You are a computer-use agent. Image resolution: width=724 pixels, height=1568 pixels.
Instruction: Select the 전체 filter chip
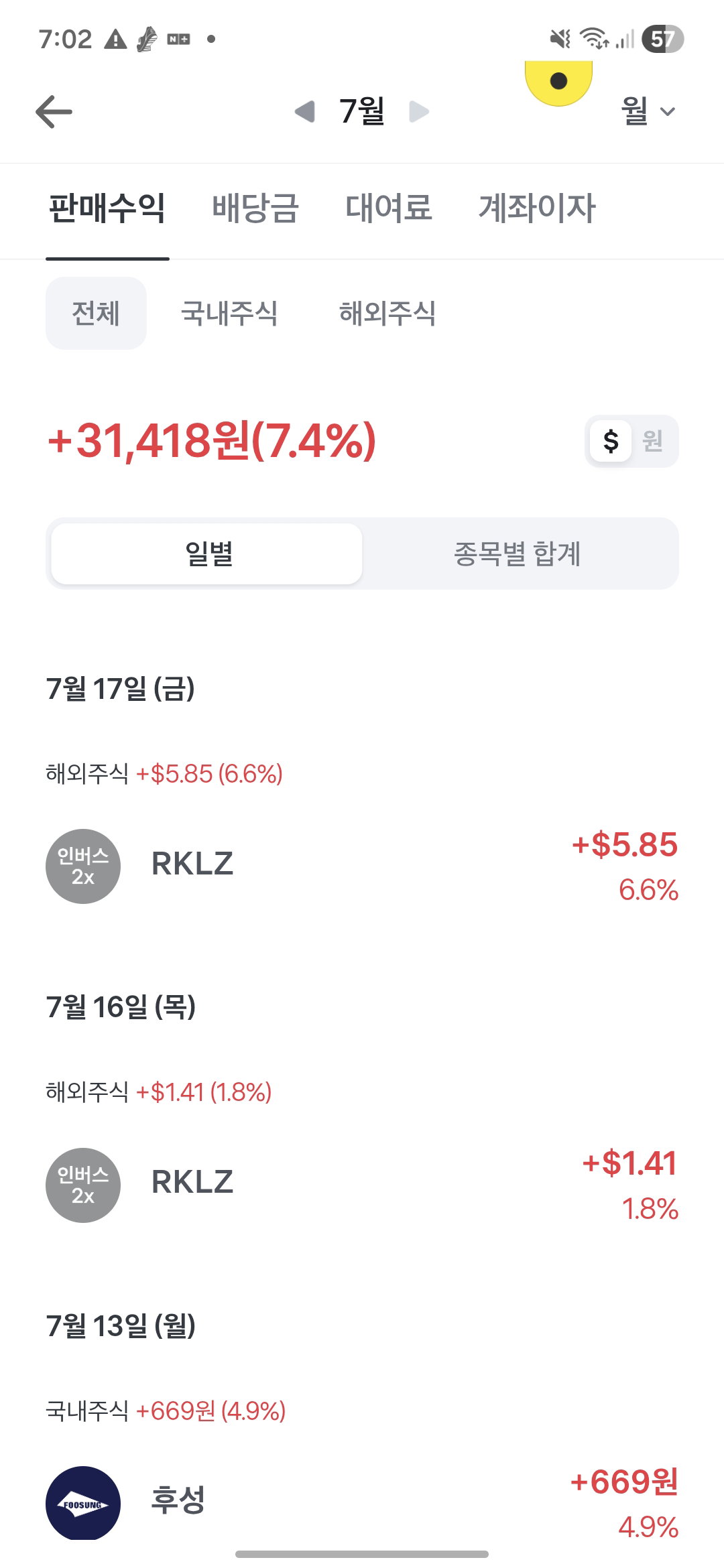point(96,313)
